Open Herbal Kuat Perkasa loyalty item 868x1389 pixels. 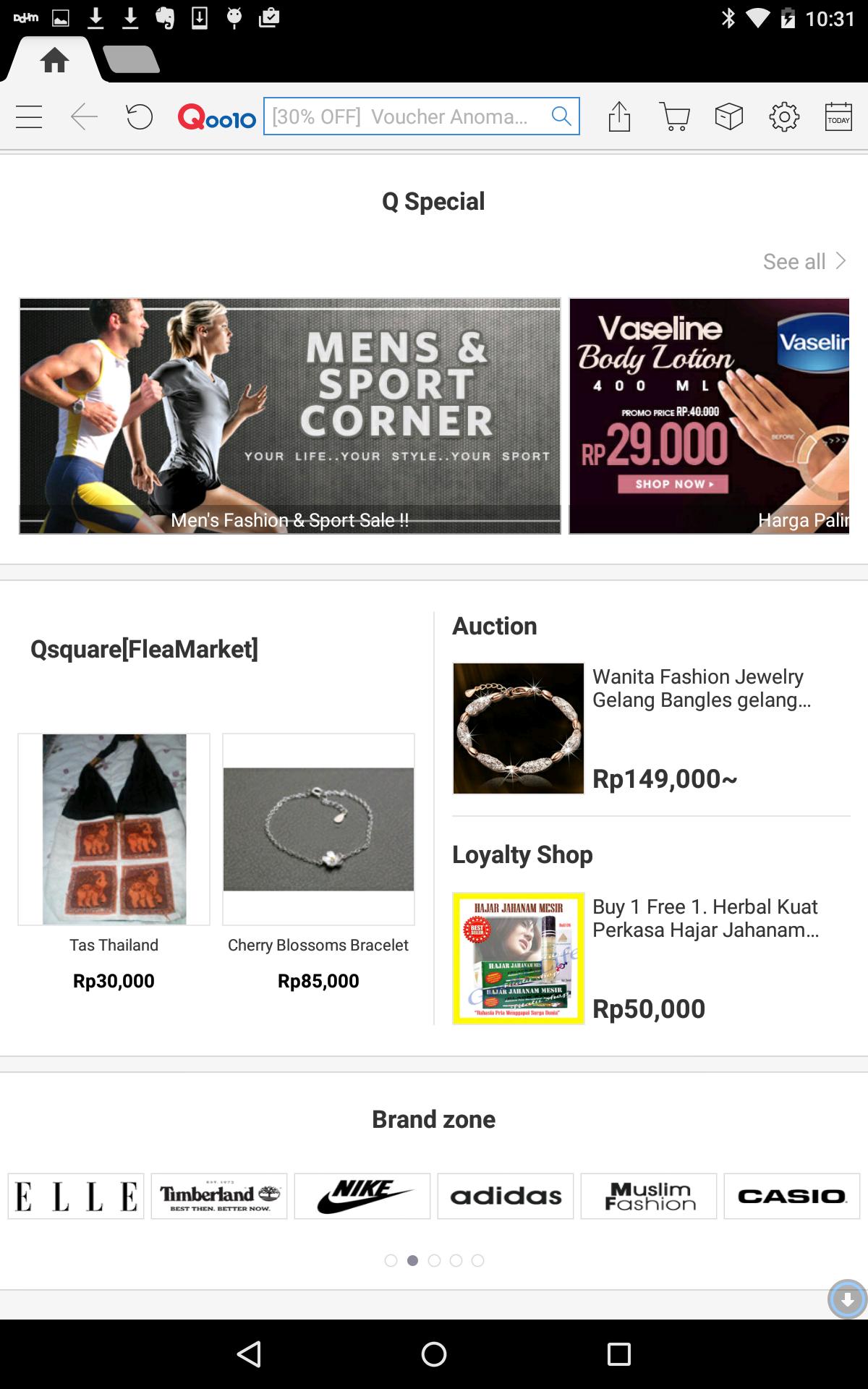[x=651, y=958]
